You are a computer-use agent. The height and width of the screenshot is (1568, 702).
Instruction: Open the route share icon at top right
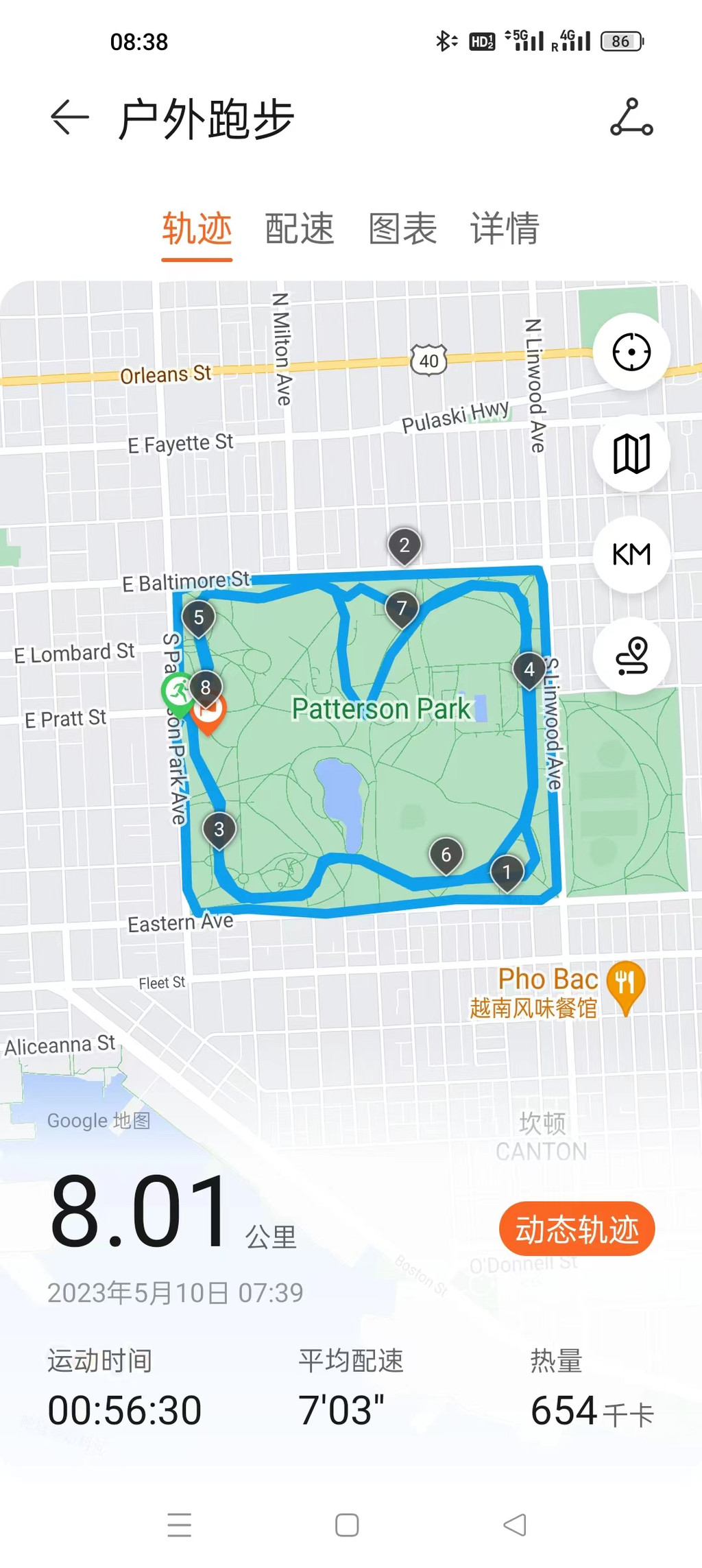click(x=631, y=117)
